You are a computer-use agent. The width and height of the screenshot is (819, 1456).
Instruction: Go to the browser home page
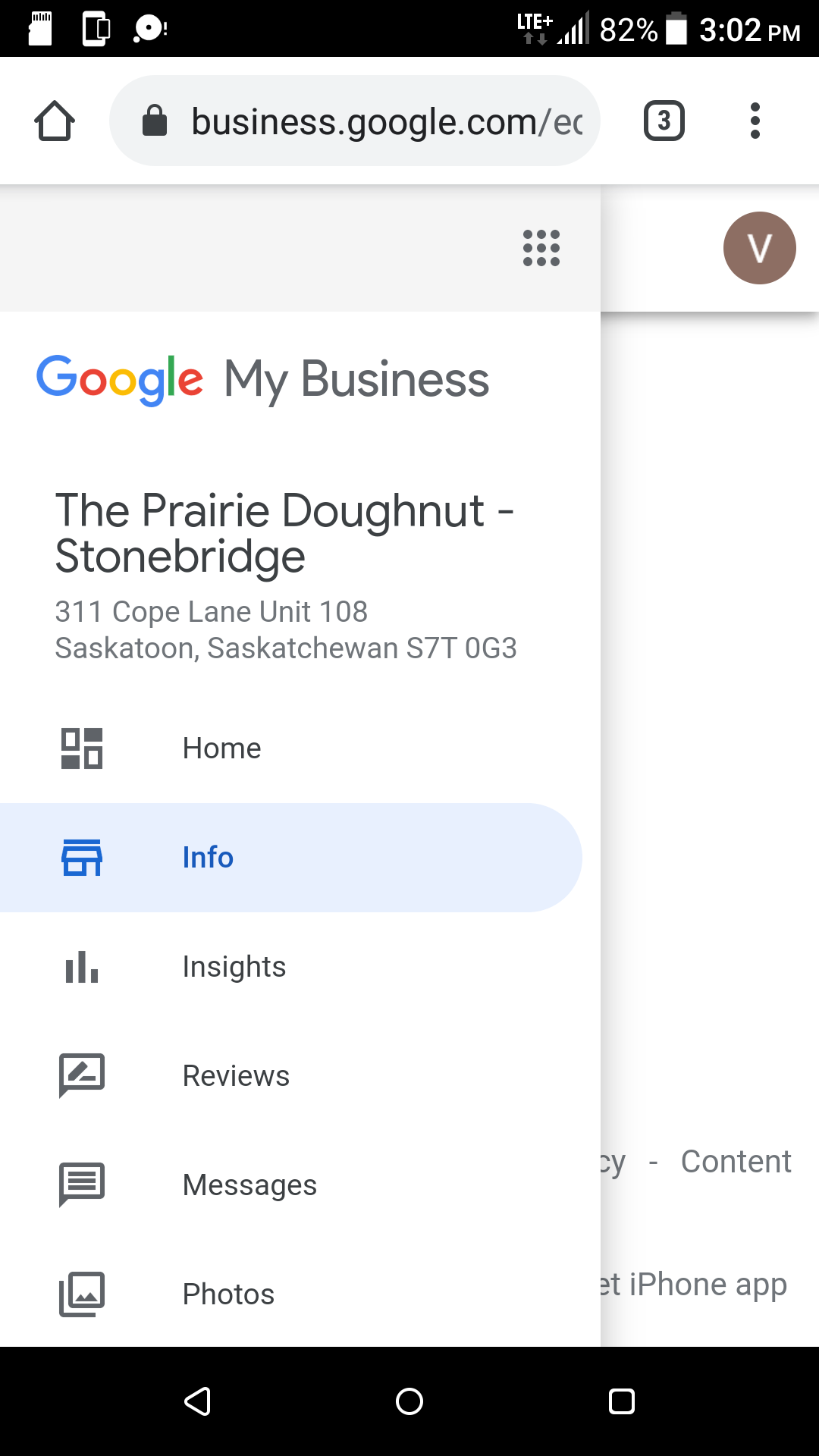tap(55, 121)
